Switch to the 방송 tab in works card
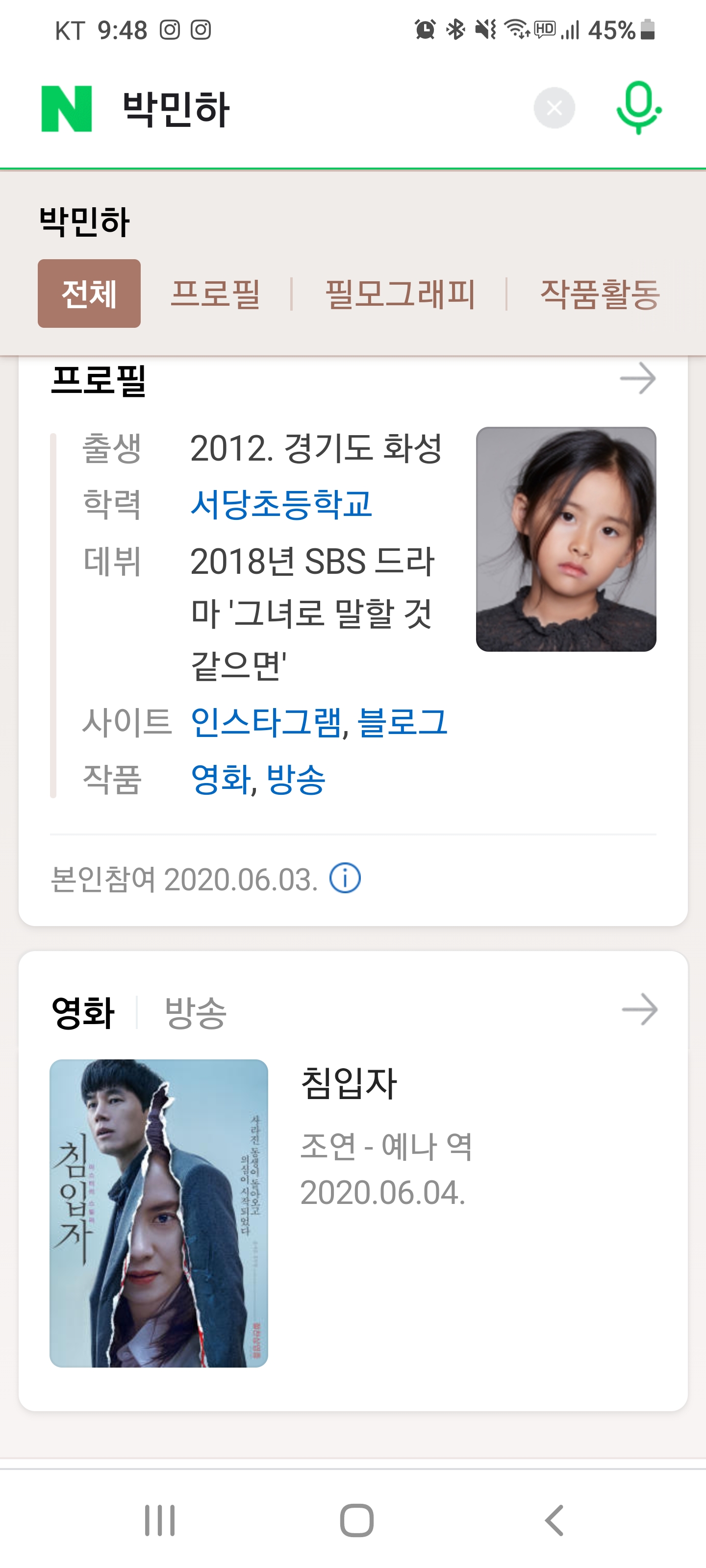706x1568 pixels. [x=196, y=1012]
